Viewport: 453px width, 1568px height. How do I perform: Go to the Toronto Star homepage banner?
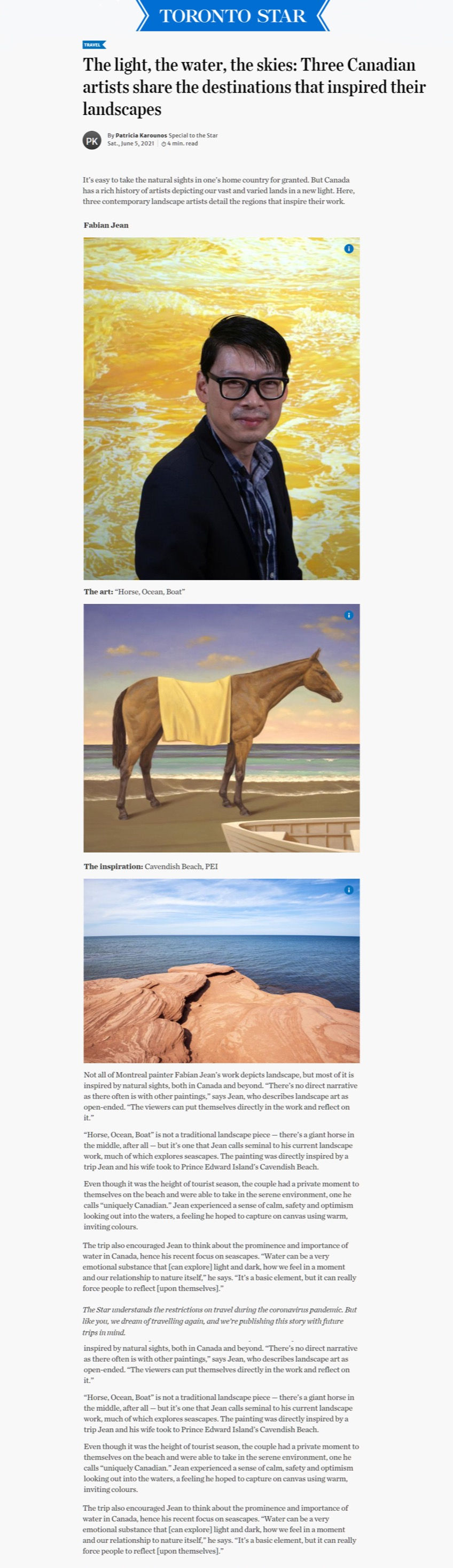pyautogui.click(x=232, y=16)
